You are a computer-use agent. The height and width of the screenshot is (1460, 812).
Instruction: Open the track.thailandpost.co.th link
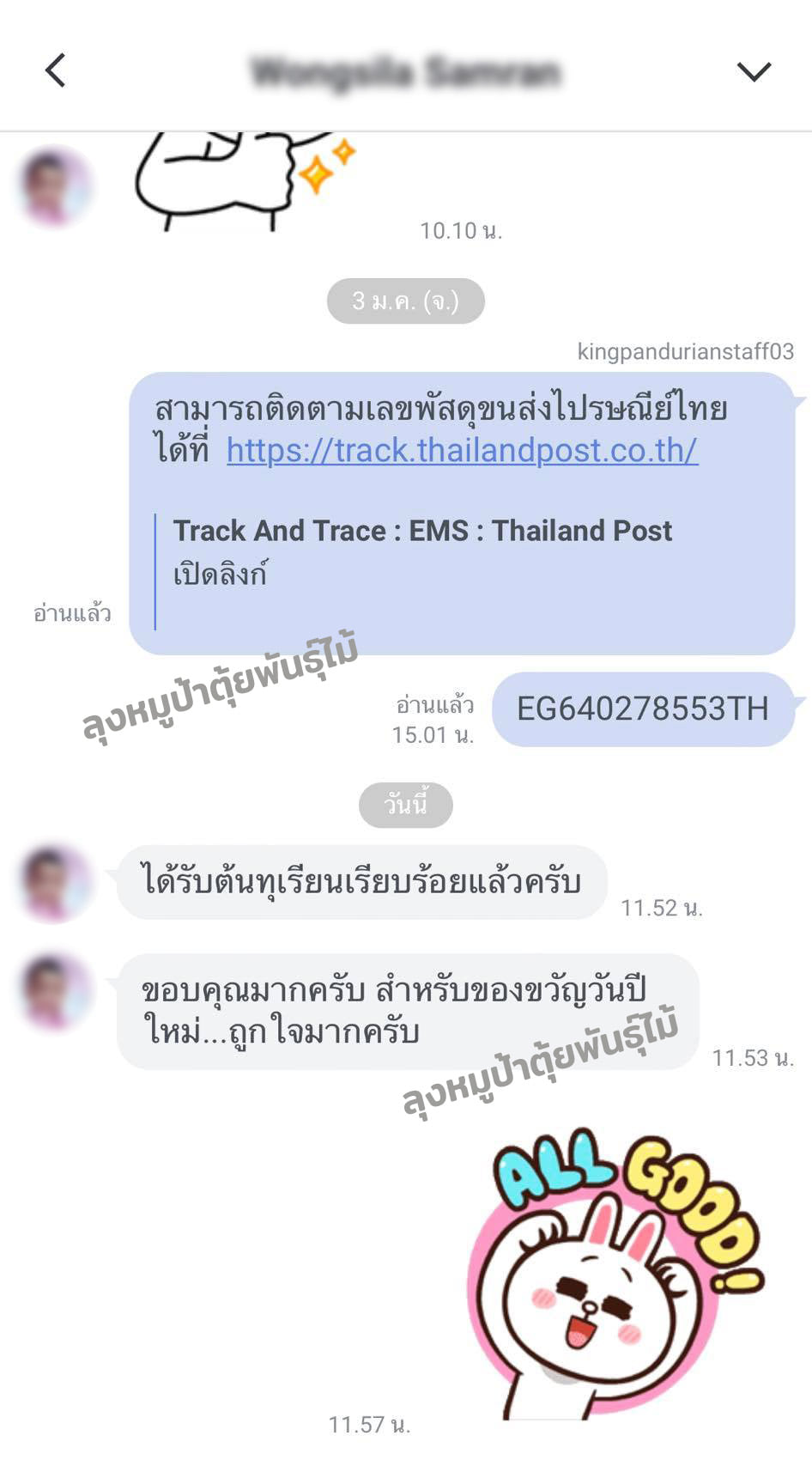pyautogui.click(x=462, y=450)
